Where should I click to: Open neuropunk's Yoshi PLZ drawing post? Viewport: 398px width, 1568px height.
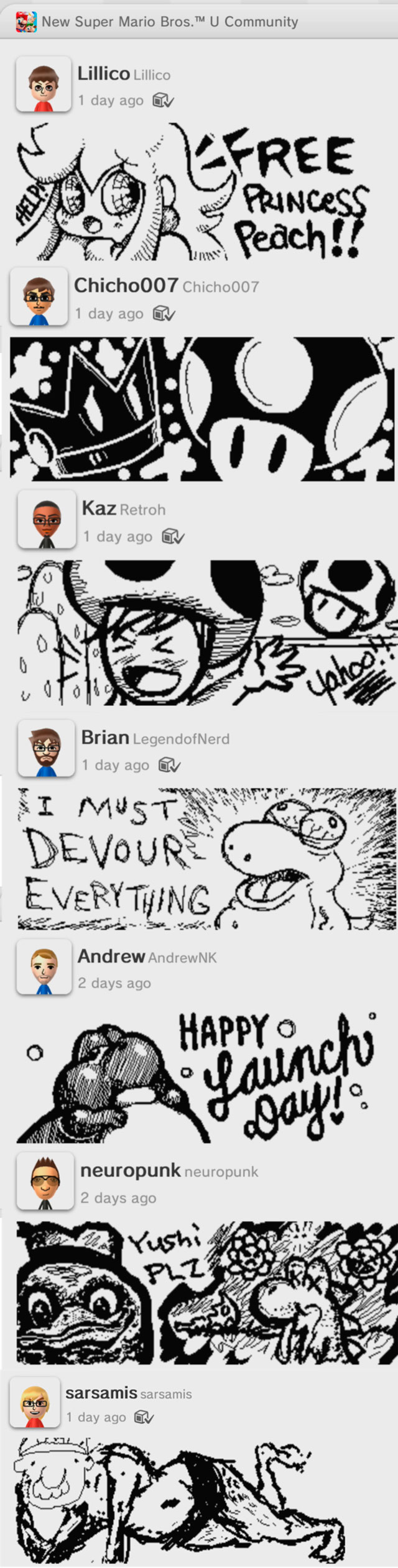click(x=205, y=1291)
